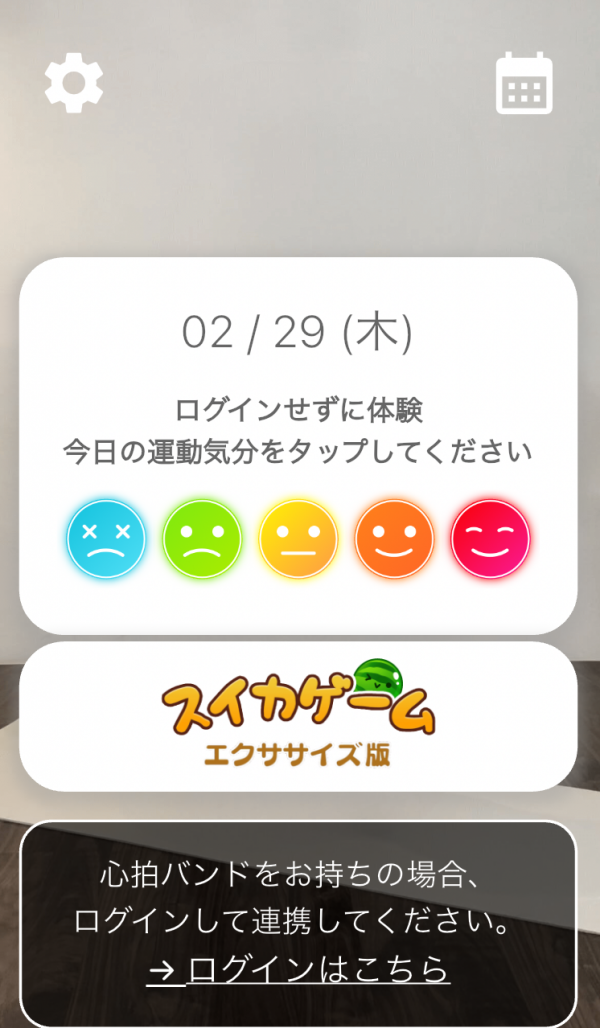Screen dimensions: 600x1028
Task: Tap the orange smiling mood face
Action: pyautogui.click(x=394, y=540)
